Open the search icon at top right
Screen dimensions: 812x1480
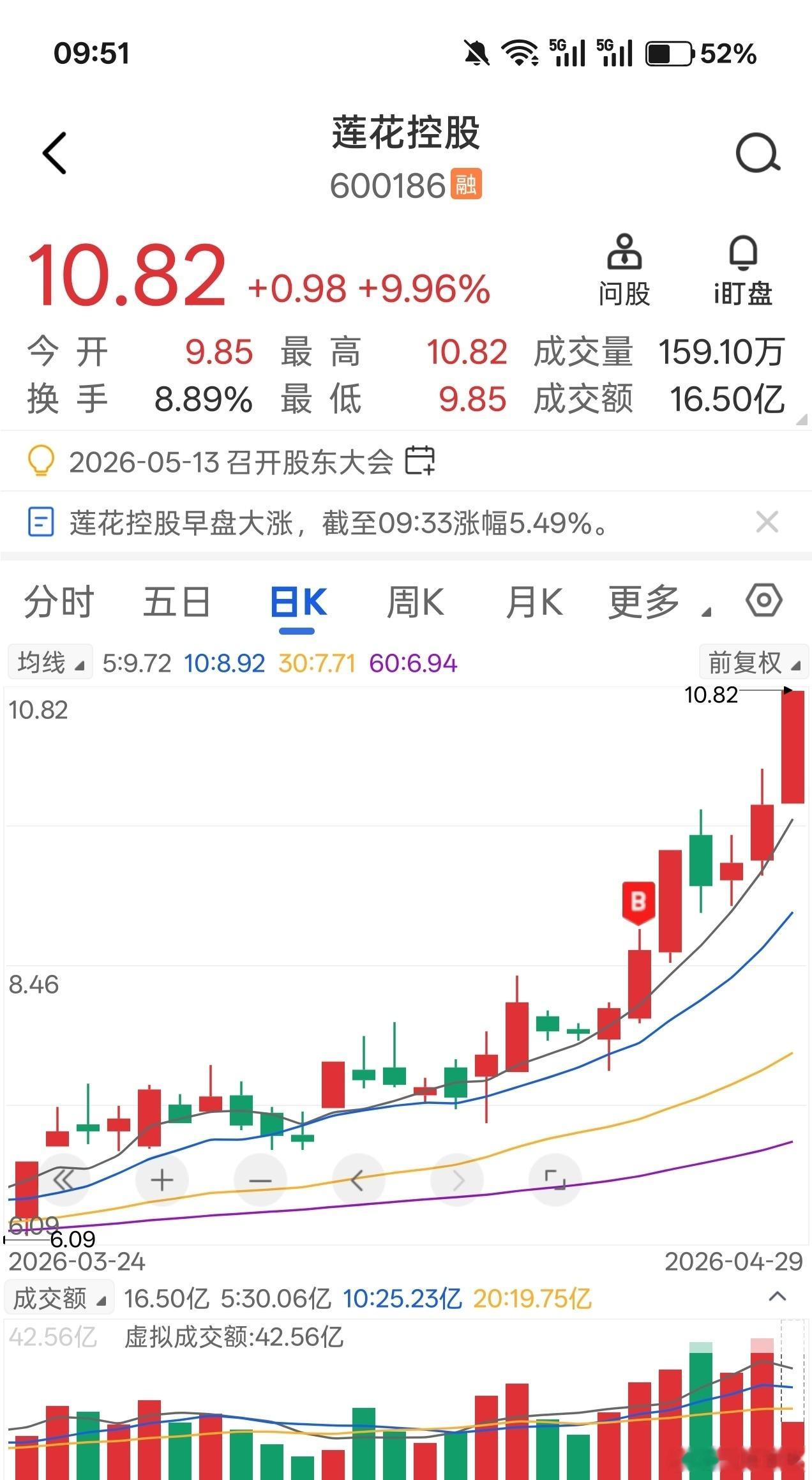pyautogui.click(x=757, y=152)
